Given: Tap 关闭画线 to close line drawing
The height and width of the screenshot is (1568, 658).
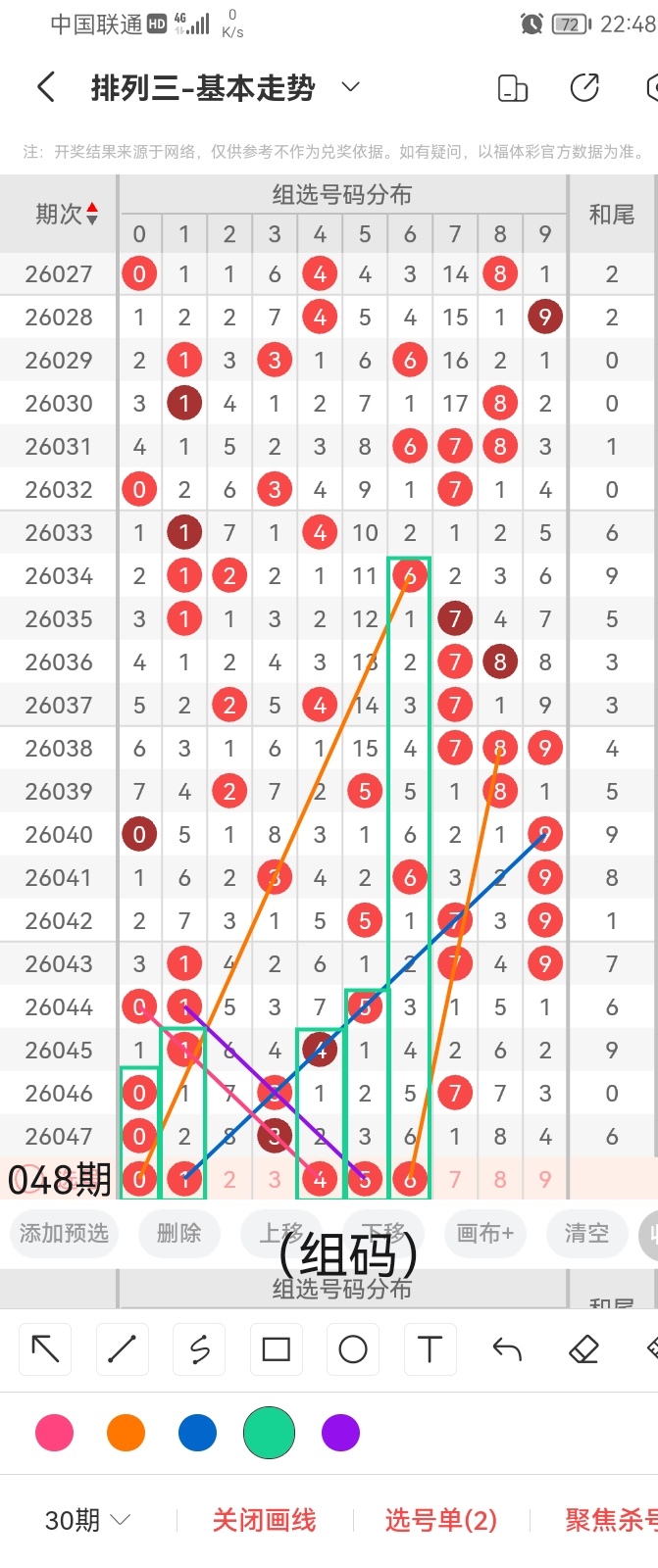Looking at the screenshot, I should click(x=264, y=1520).
